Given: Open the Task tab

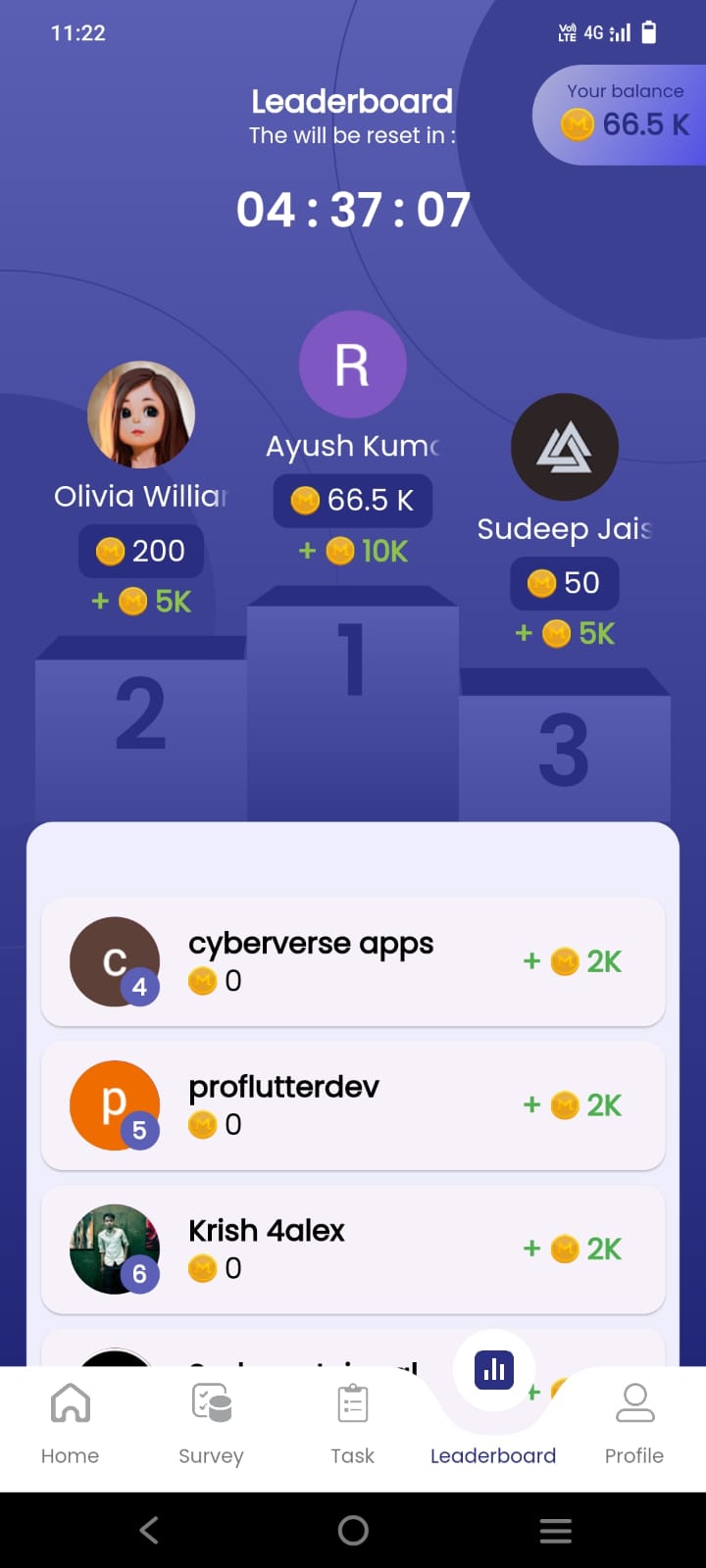Looking at the screenshot, I should tap(352, 1422).
